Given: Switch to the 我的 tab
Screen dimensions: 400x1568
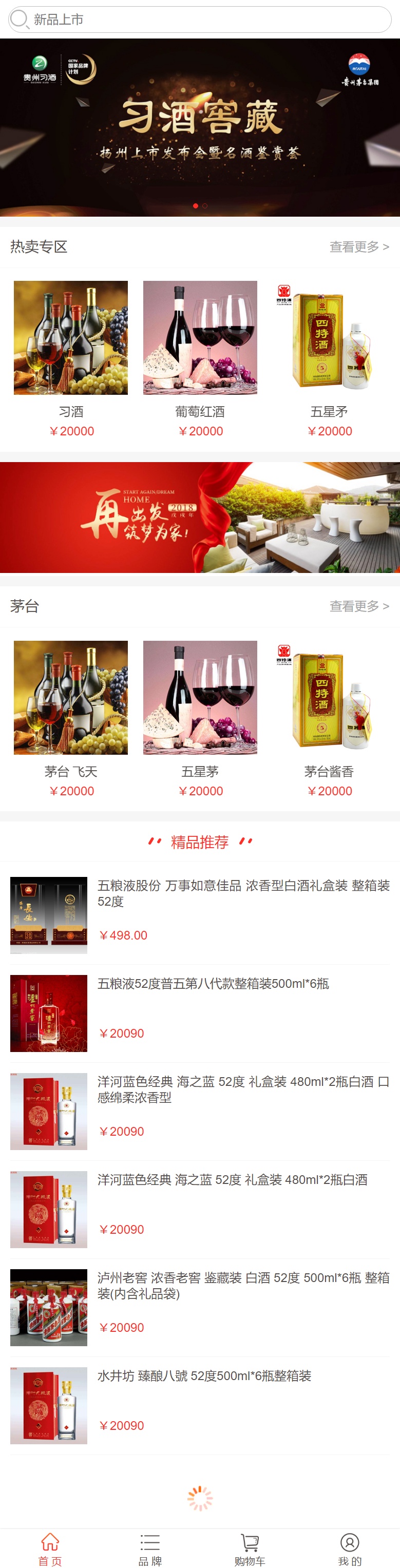Looking at the screenshot, I should [x=350, y=1549].
